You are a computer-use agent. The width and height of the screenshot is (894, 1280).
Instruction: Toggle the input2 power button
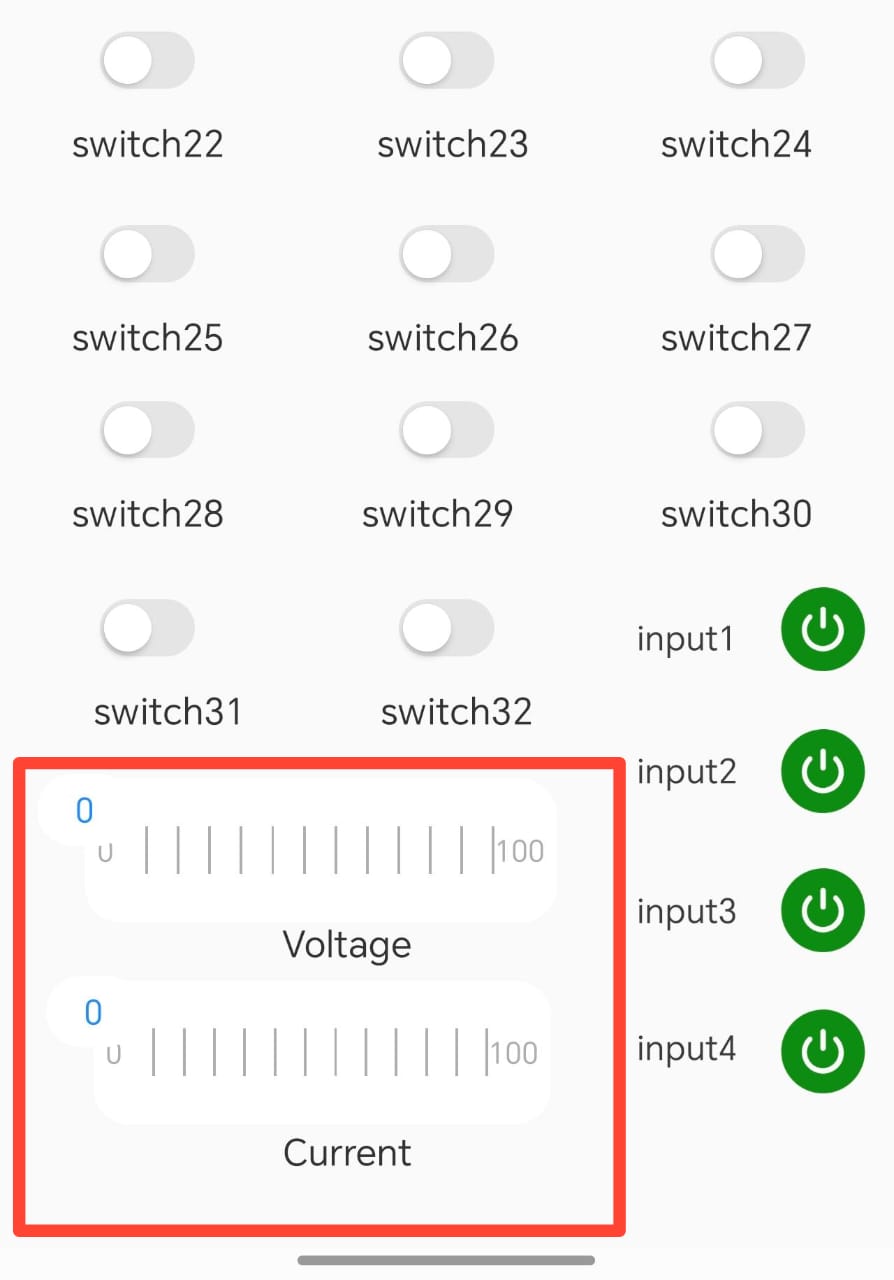coord(822,770)
